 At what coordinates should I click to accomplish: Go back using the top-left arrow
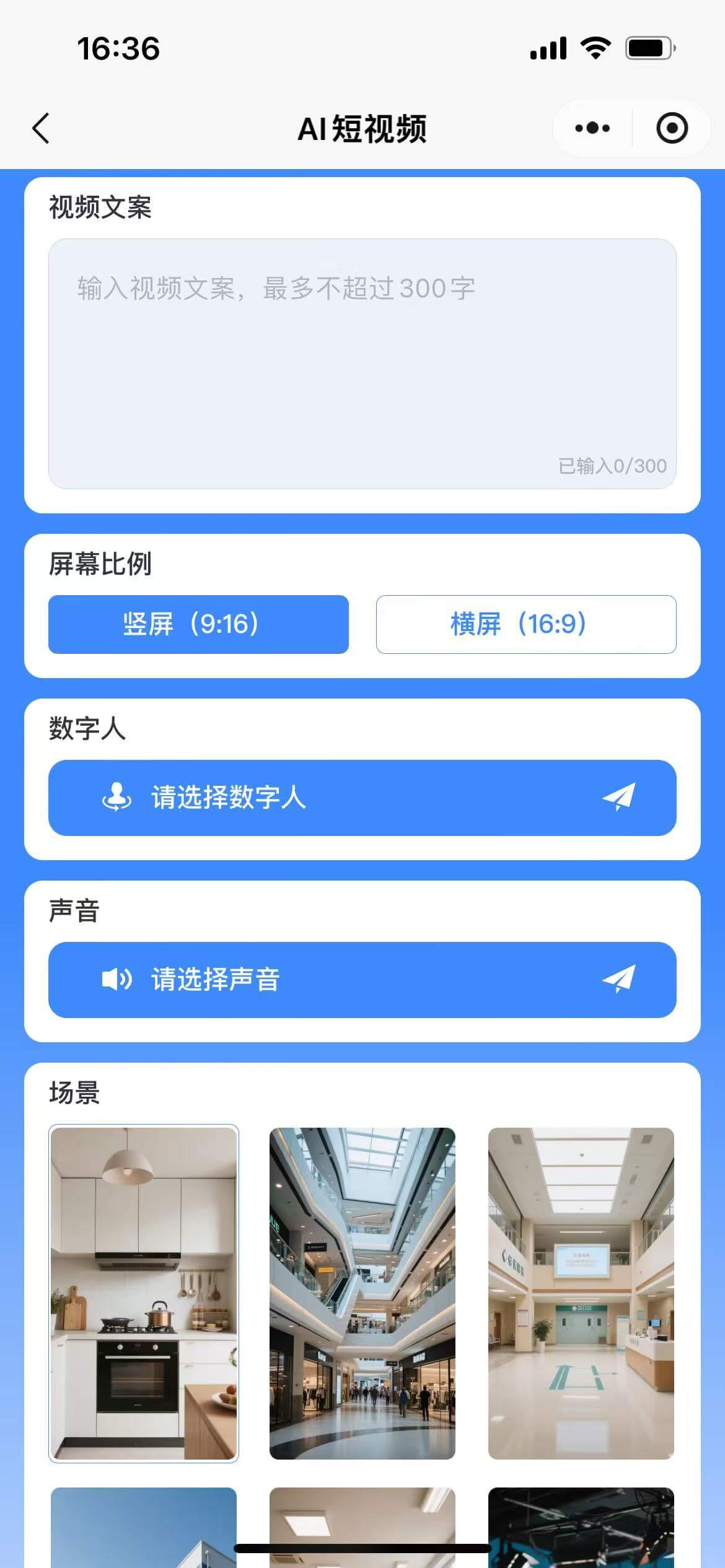pos(41,128)
